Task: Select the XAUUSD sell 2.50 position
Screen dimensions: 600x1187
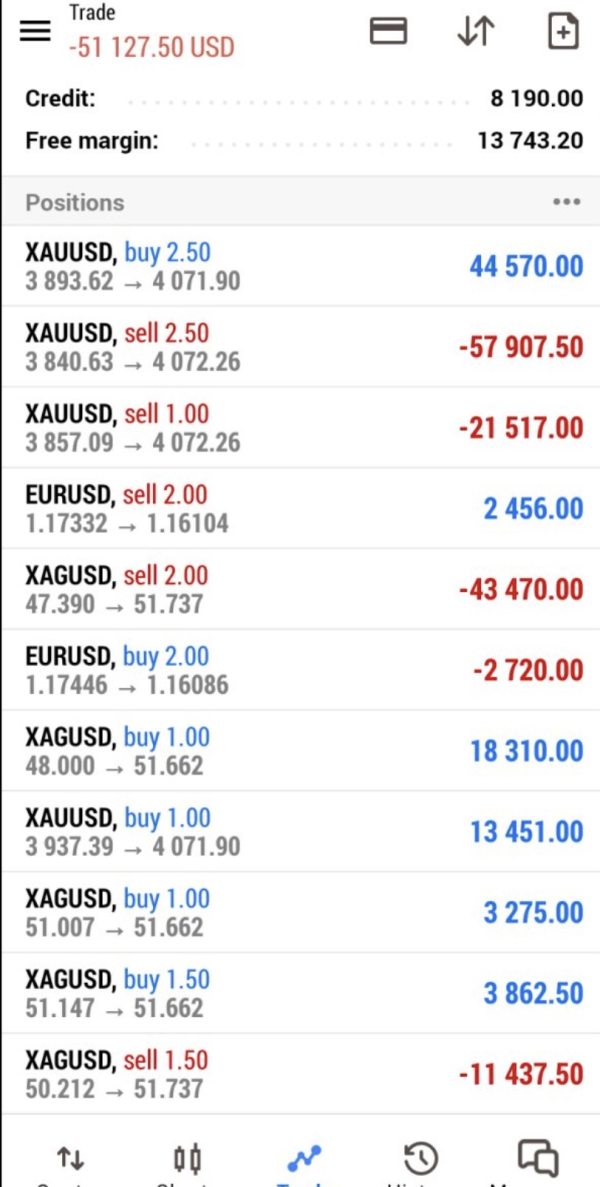Action: [x=300, y=347]
